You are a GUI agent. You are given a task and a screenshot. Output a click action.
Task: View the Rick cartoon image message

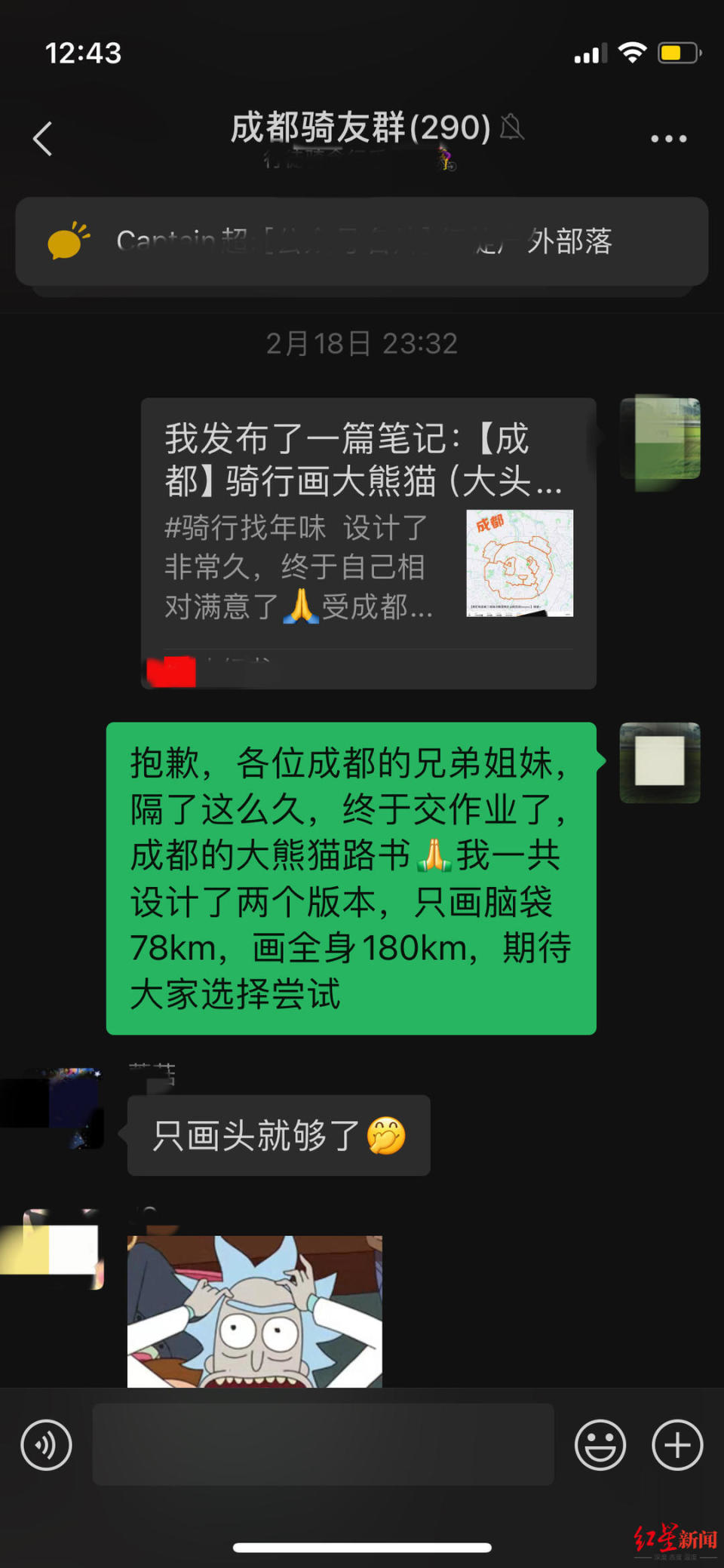[255, 1311]
